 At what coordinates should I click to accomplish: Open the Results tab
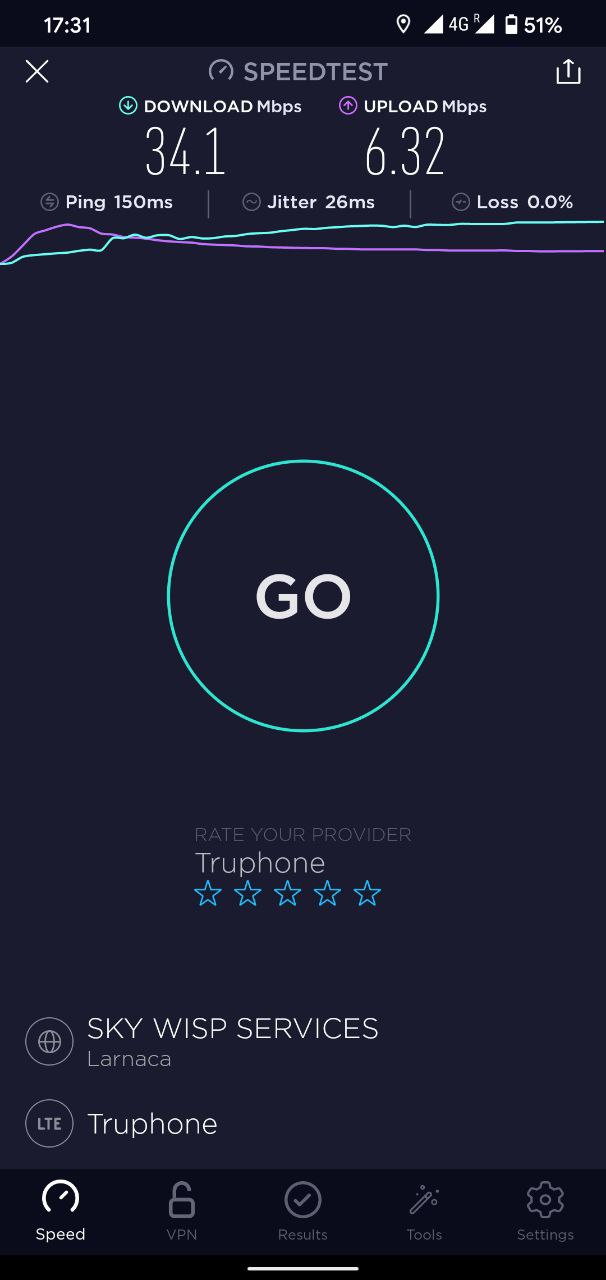tap(303, 1210)
